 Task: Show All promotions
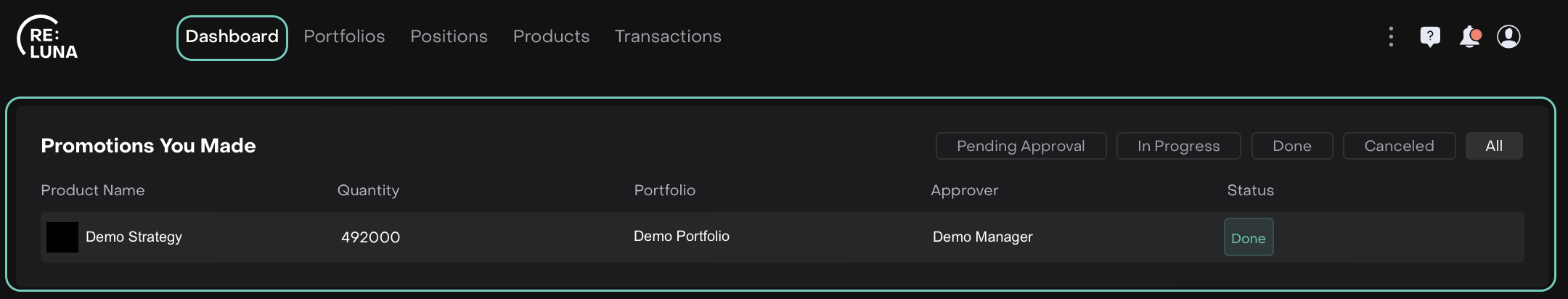click(x=1494, y=146)
